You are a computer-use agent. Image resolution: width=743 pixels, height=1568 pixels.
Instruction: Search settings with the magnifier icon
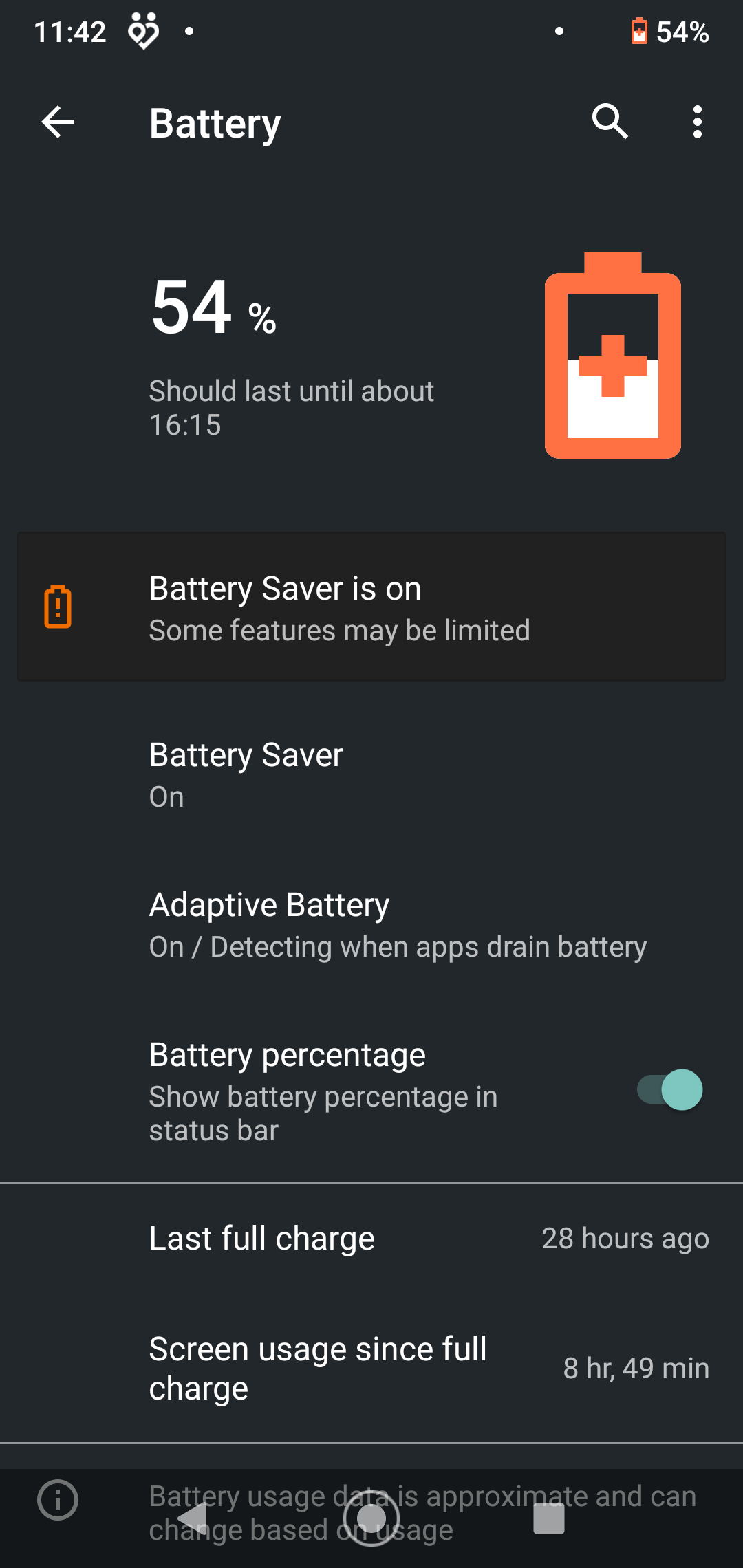610,122
